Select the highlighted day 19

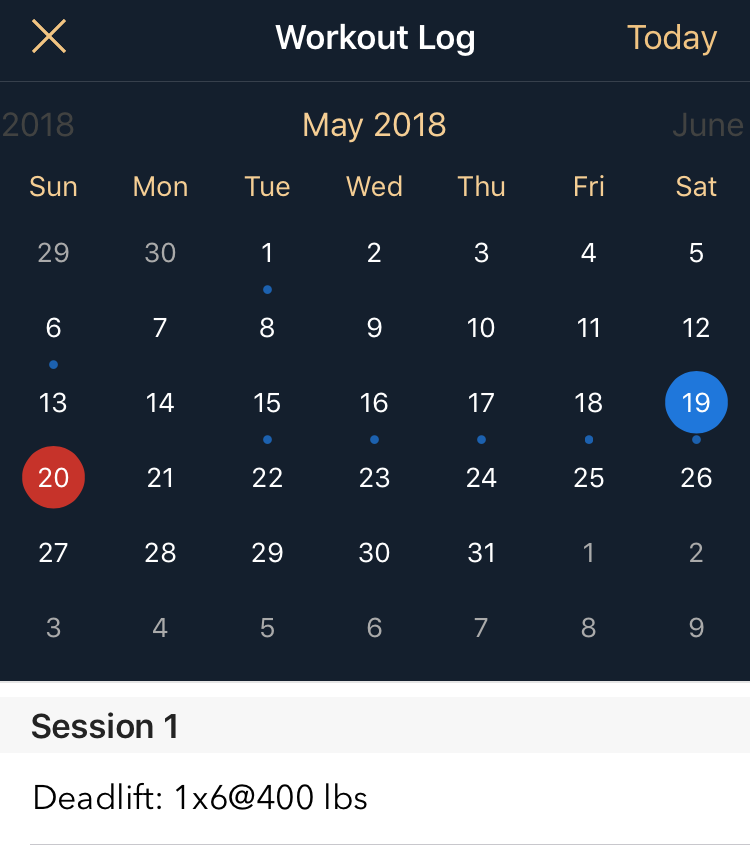696,402
